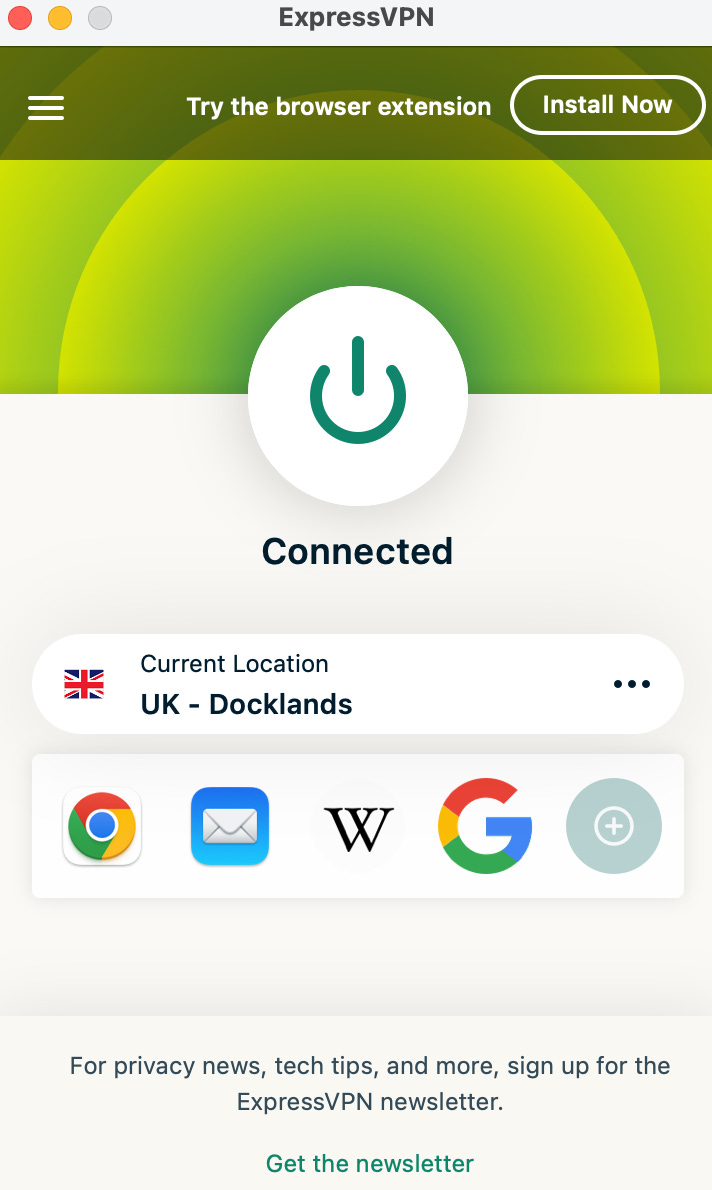Close the window with red button

pyautogui.click(x=20, y=18)
